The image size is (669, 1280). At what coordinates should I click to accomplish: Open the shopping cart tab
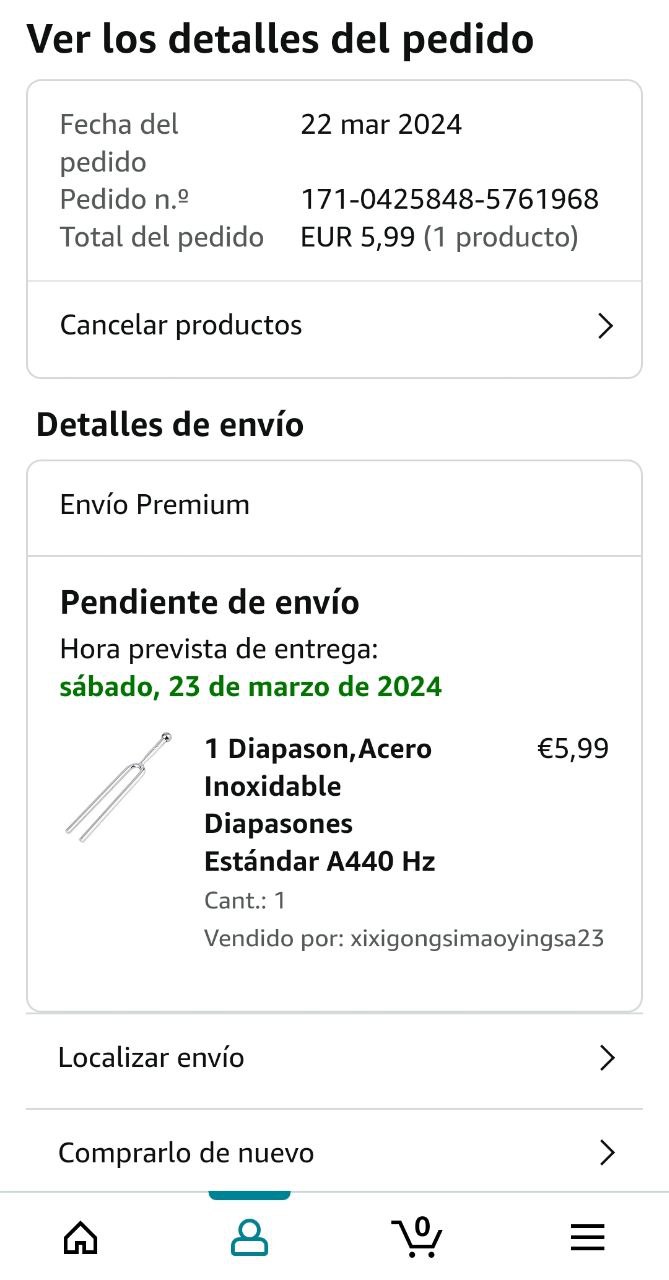click(x=417, y=1237)
